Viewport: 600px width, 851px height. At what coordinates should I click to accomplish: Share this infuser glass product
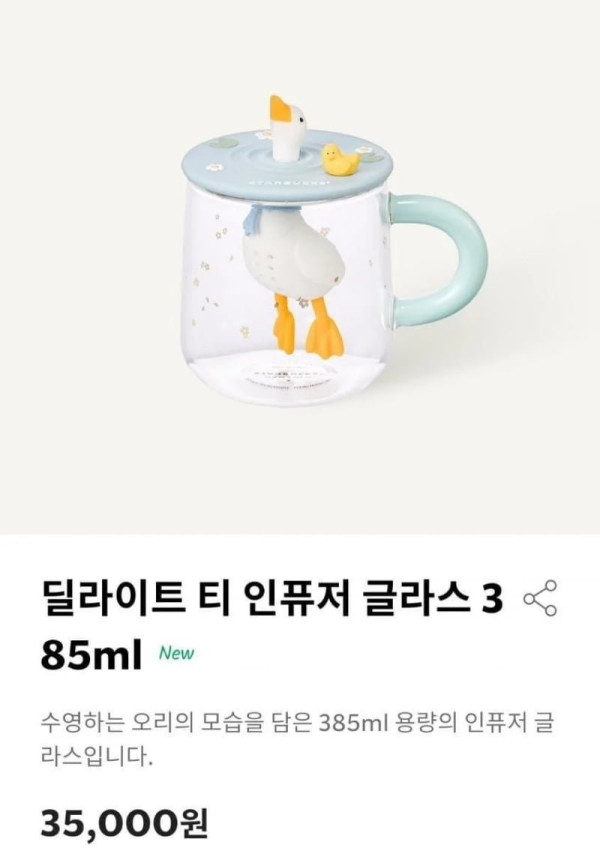pos(540,598)
